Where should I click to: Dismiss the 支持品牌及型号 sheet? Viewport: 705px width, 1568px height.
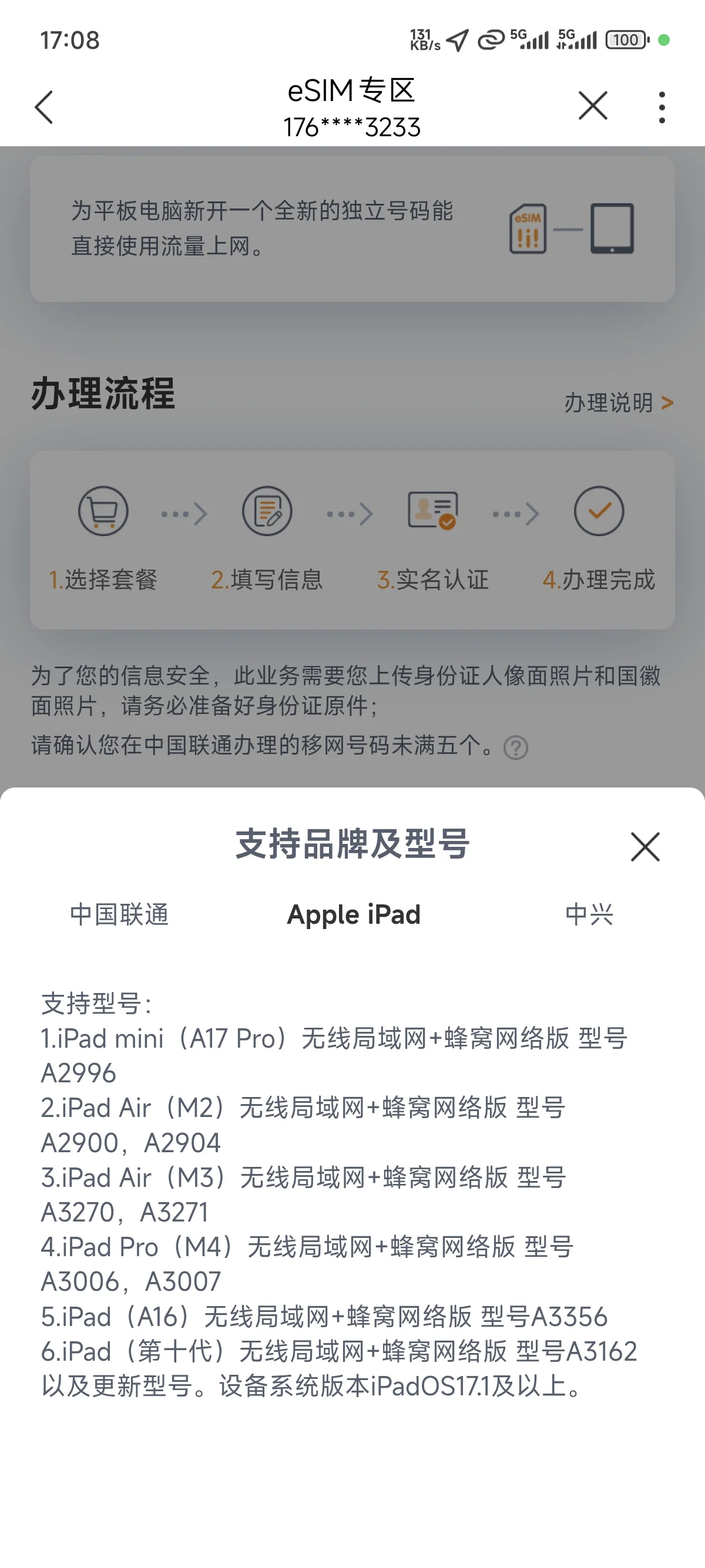point(644,847)
